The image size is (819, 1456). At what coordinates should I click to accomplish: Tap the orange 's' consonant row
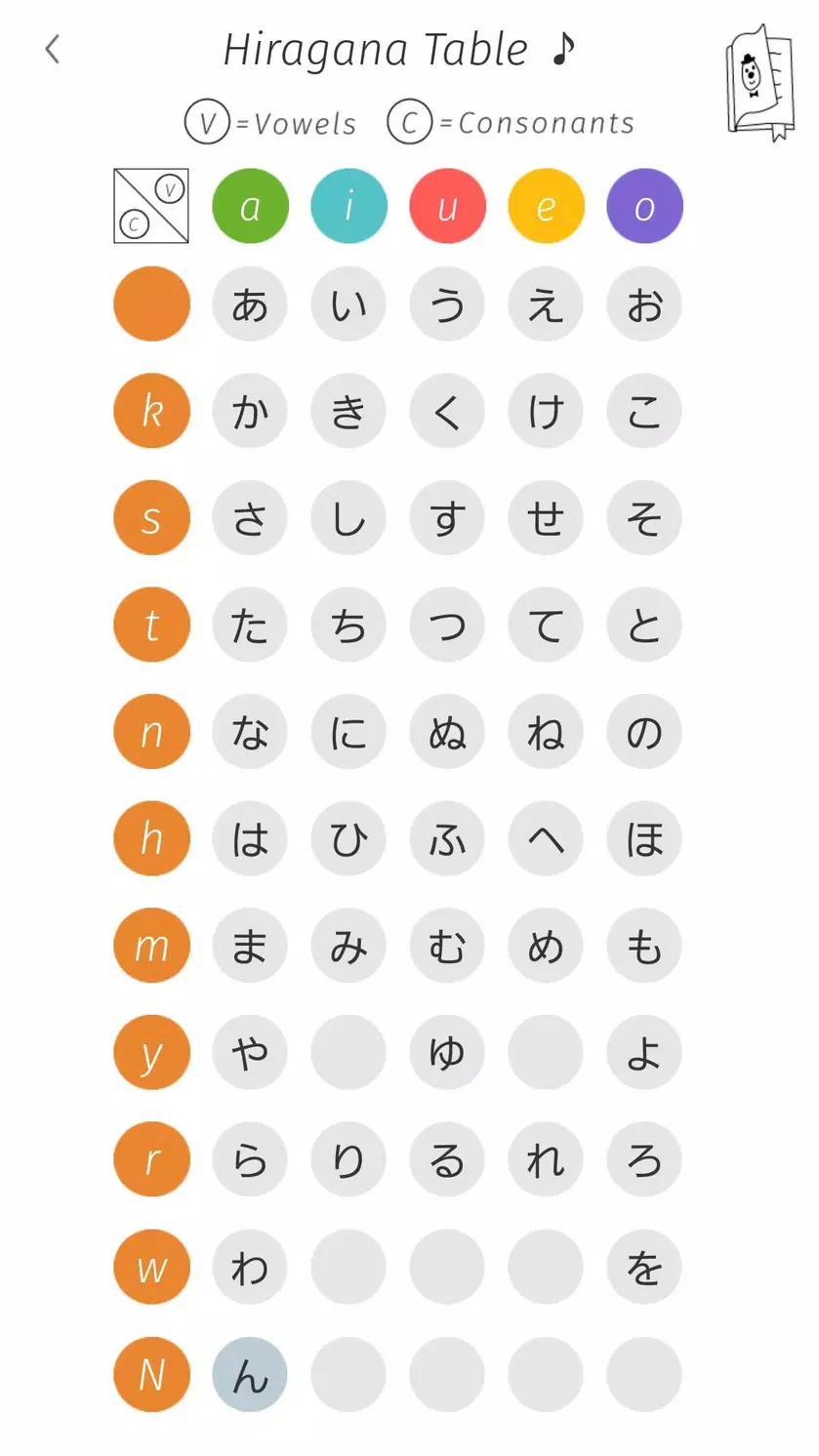[151, 517]
